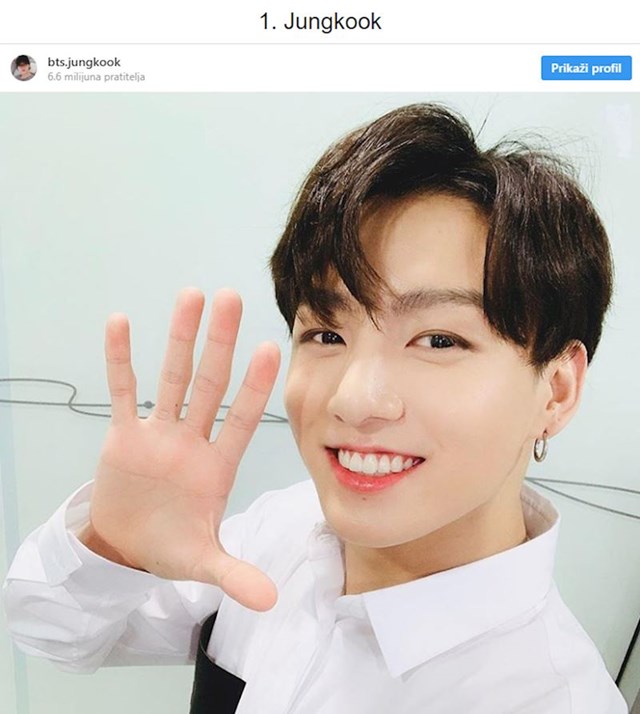Open the embedded Instagram photo post

(320, 400)
